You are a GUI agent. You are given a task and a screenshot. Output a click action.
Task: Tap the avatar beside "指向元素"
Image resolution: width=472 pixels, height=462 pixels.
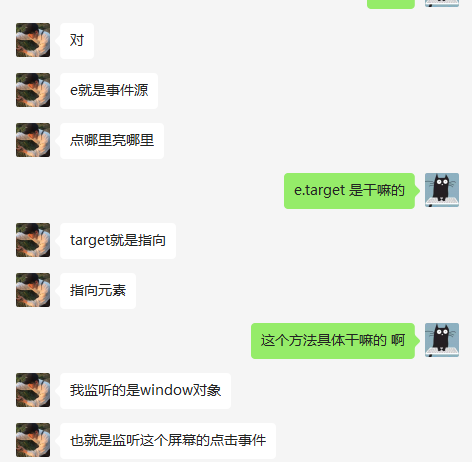tap(33, 290)
